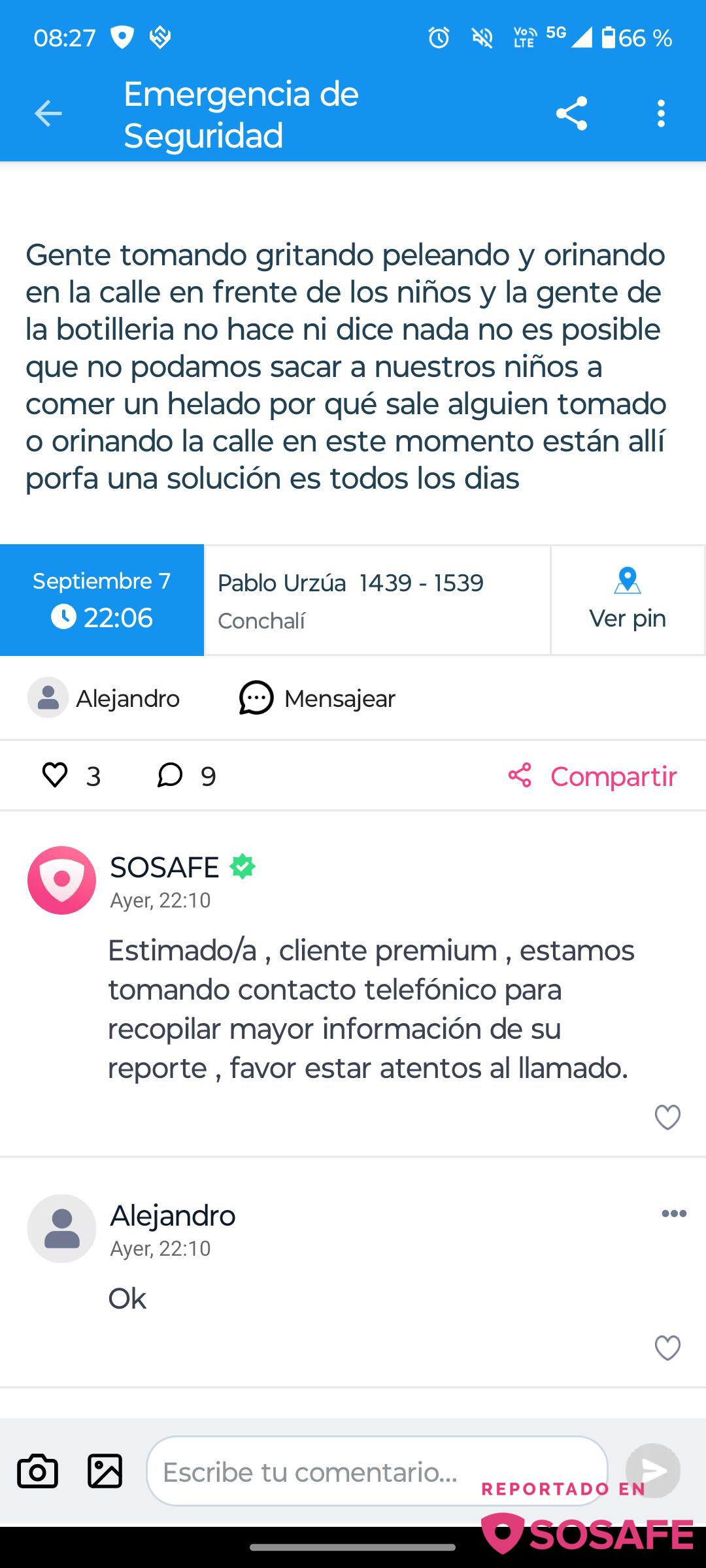Focus the Escribe tu comentario field
The height and width of the screenshot is (1568, 706).
point(340,1471)
